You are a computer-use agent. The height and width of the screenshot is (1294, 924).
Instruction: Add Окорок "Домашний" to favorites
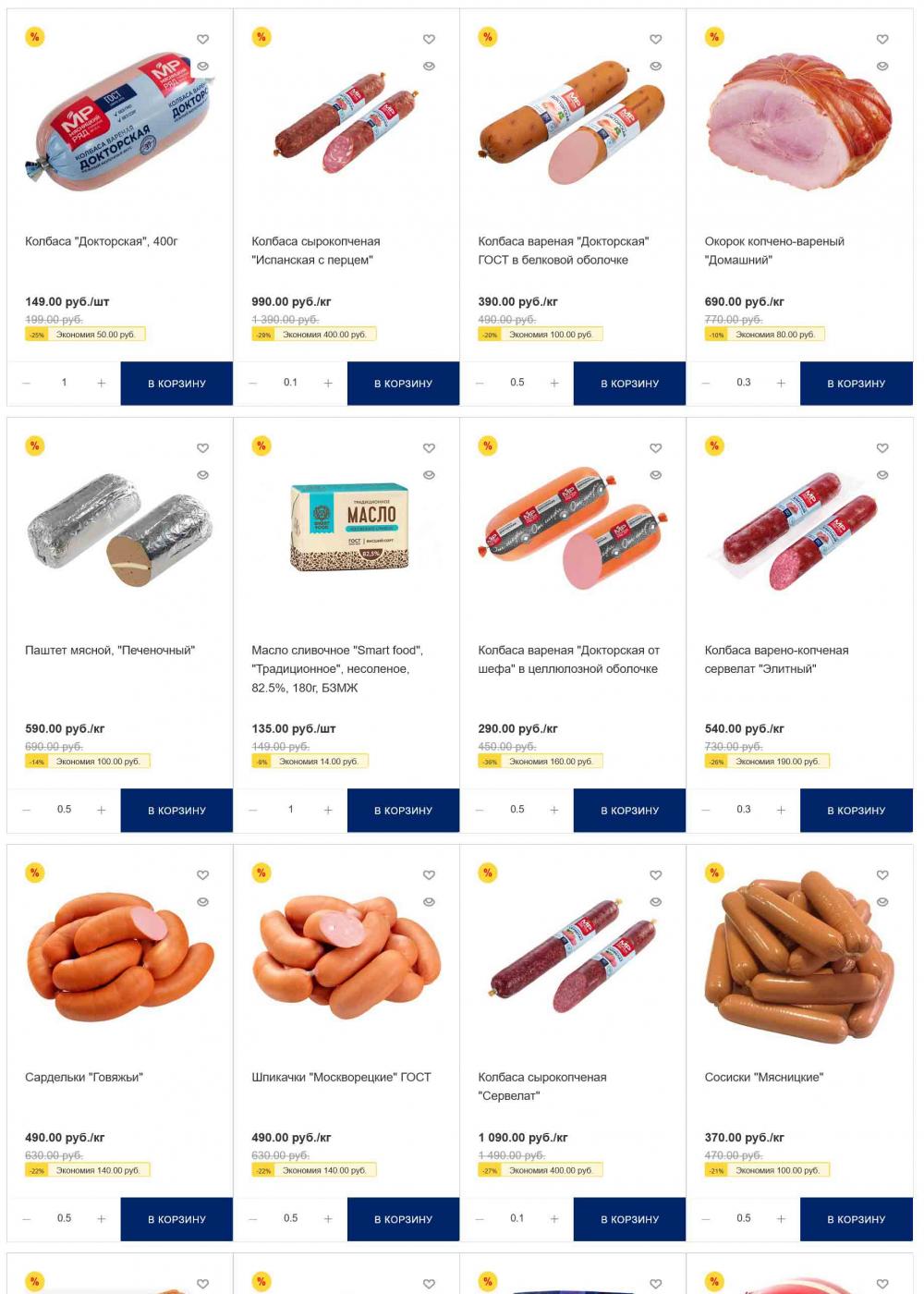pos(882,39)
